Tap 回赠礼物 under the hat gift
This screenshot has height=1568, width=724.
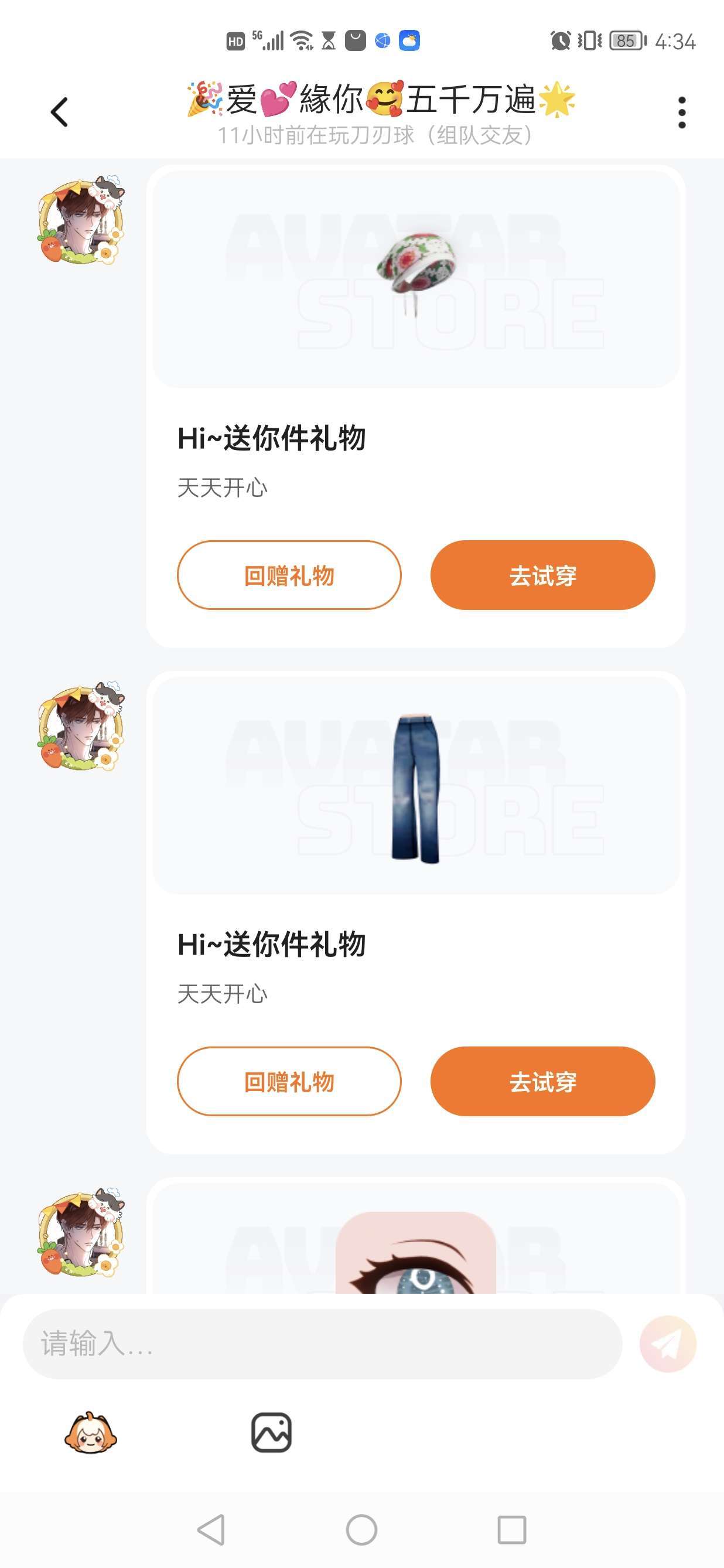pos(289,575)
